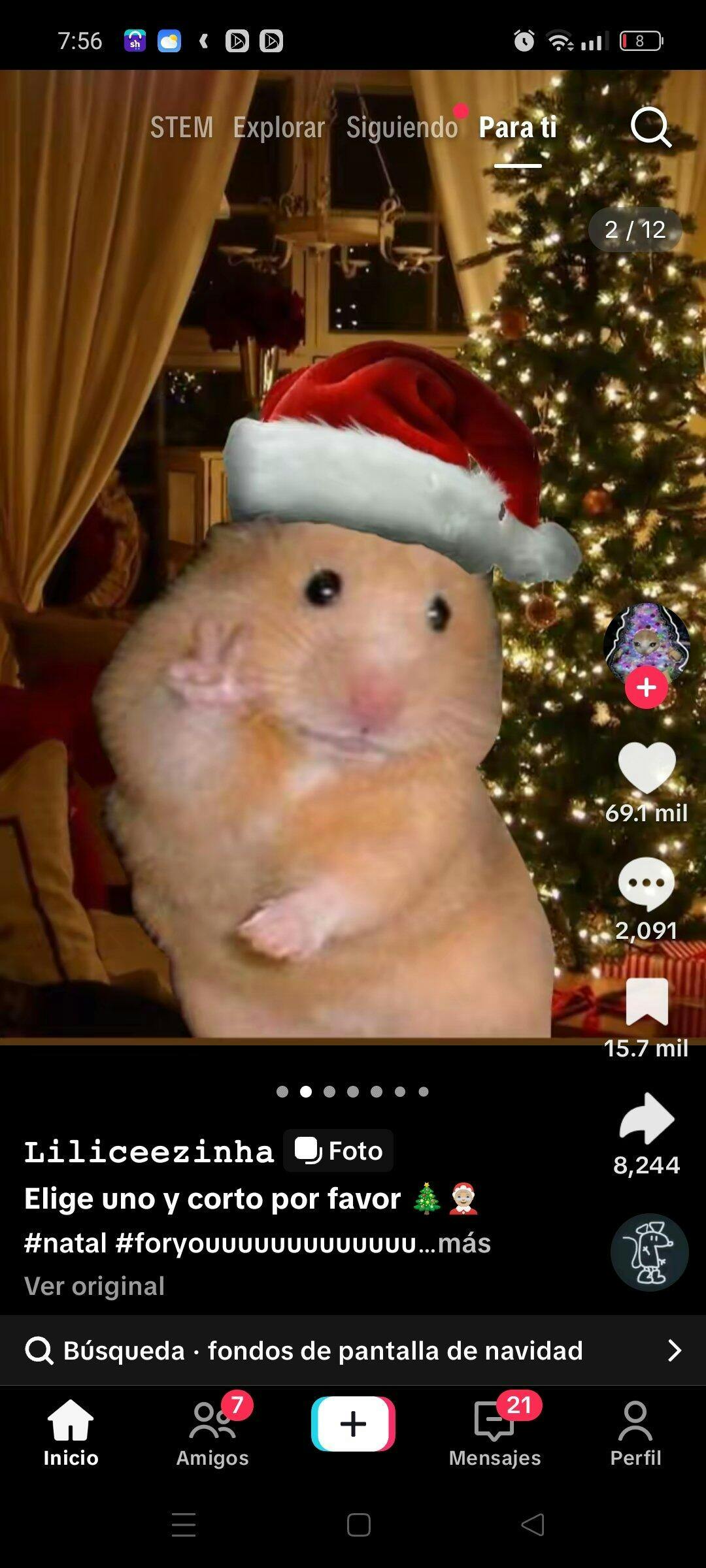Switch to the STEM feed tab

[x=182, y=127]
